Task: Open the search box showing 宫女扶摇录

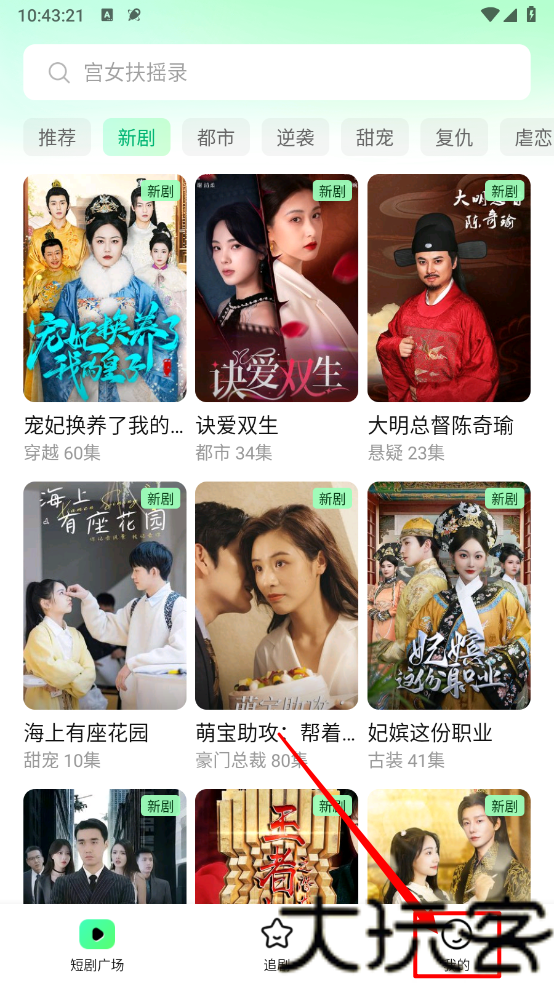Action: pos(277,72)
